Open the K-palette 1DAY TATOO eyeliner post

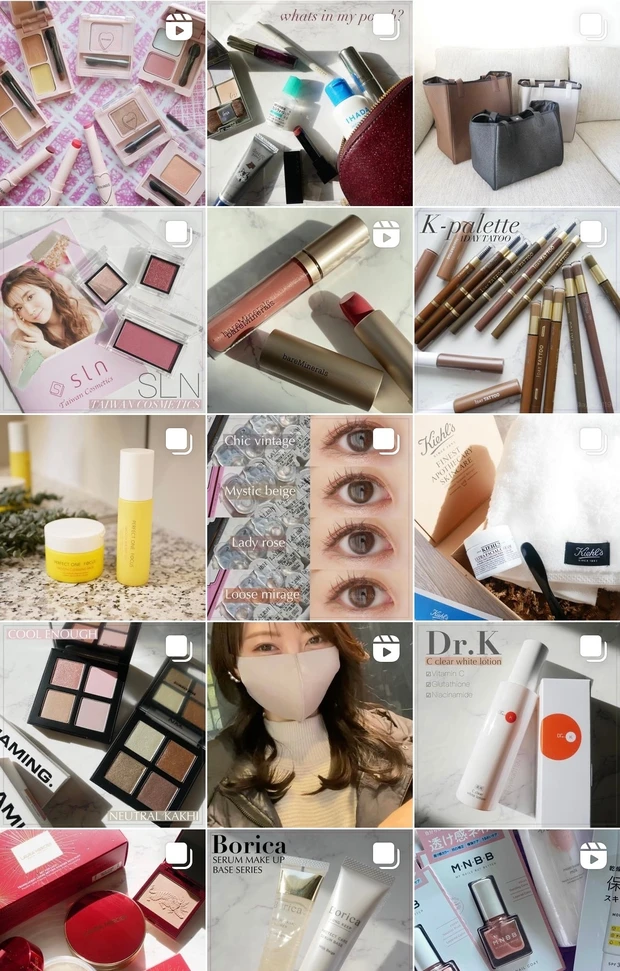tap(517, 310)
